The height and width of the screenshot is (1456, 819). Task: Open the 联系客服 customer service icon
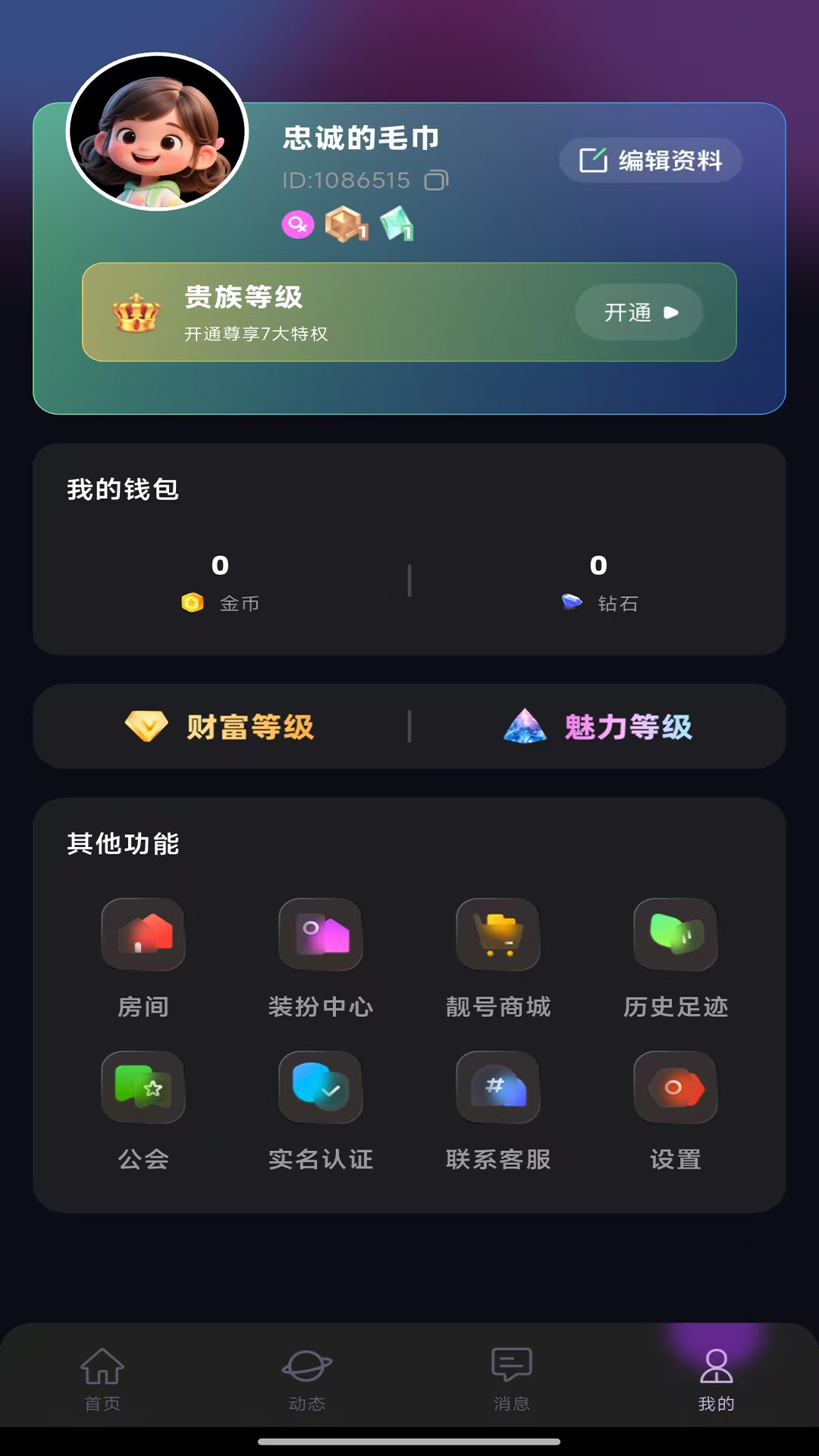tap(498, 1087)
